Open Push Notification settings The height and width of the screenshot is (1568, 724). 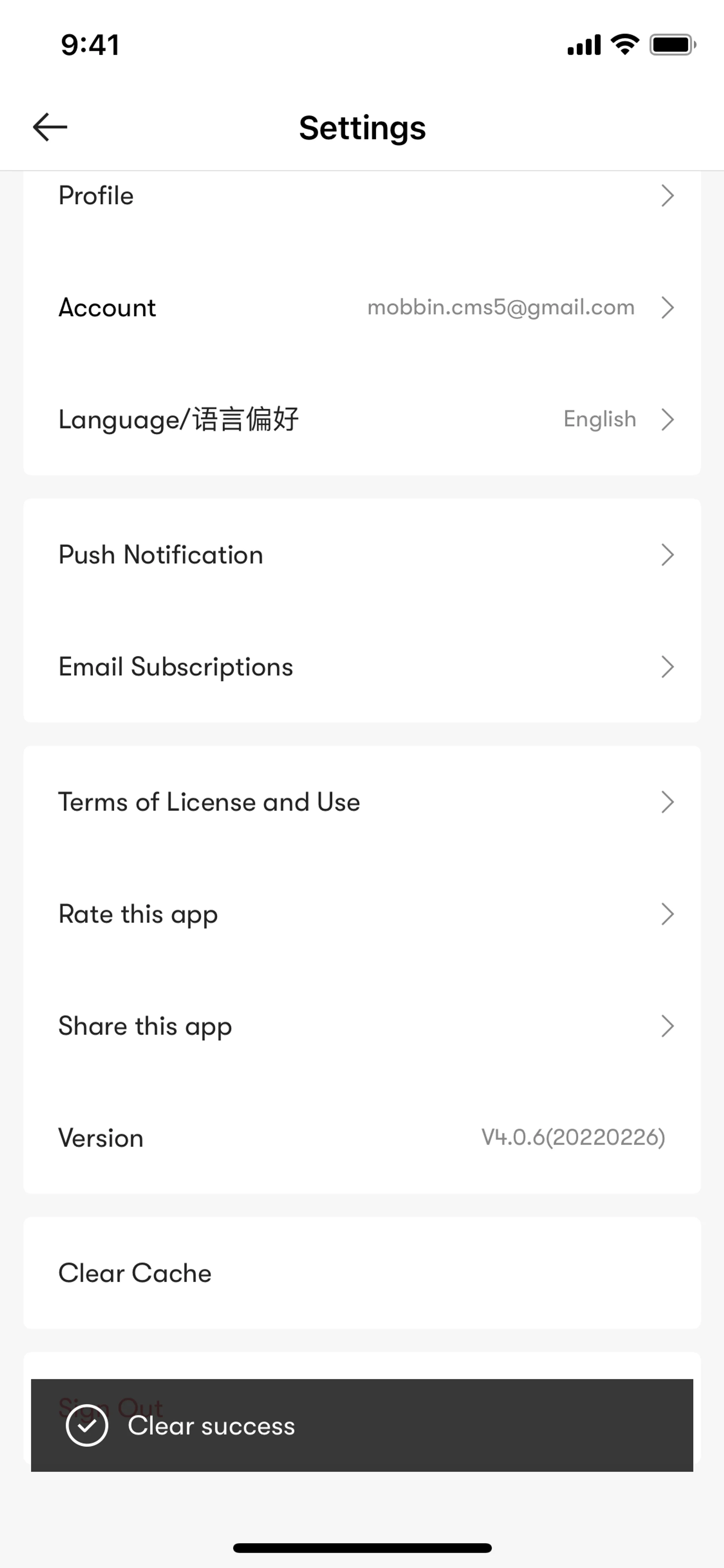[362, 555]
